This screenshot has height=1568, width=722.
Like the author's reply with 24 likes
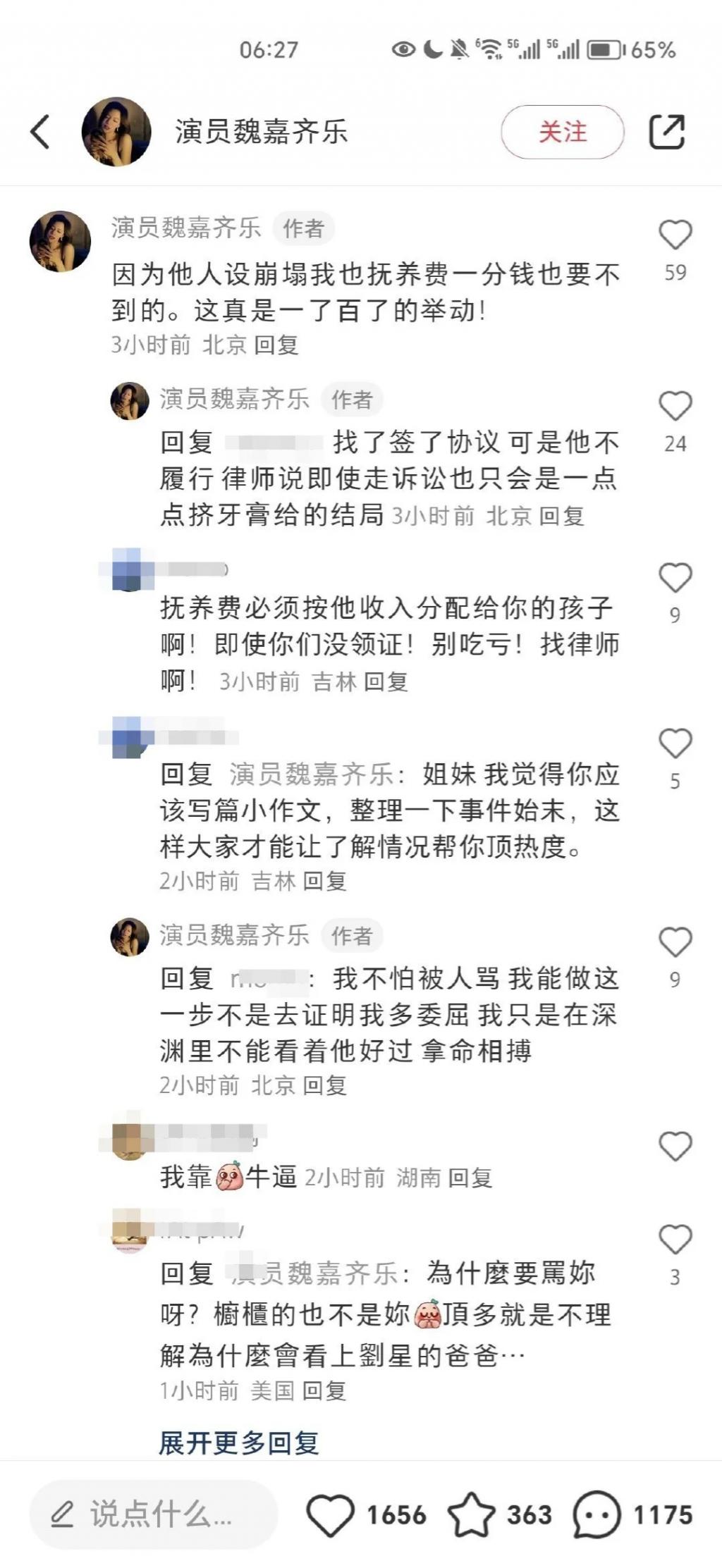[x=675, y=407]
